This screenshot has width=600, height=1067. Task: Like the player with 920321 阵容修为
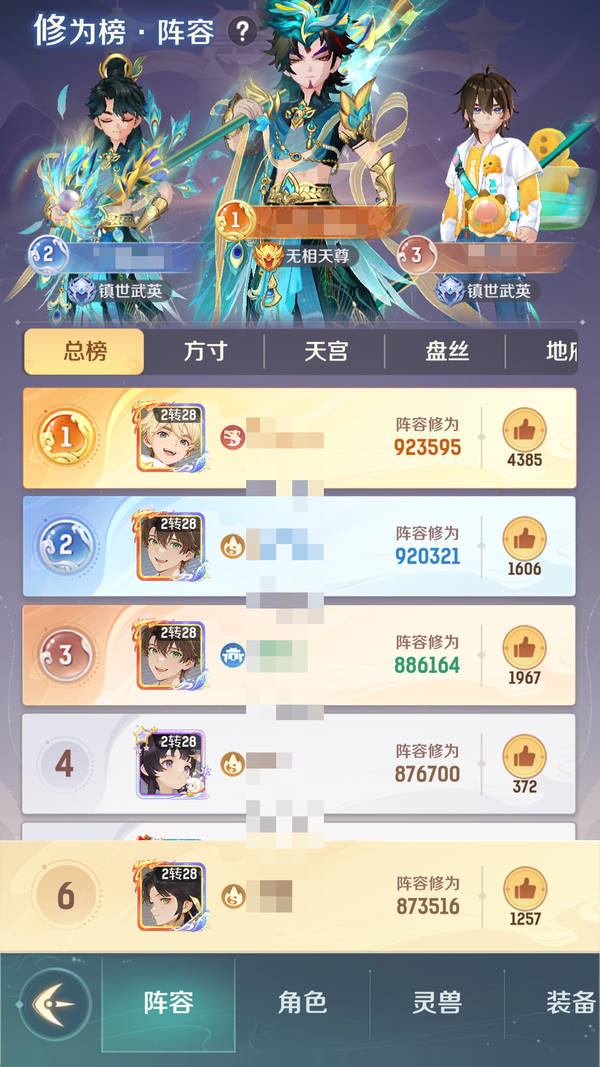pos(524,538)
